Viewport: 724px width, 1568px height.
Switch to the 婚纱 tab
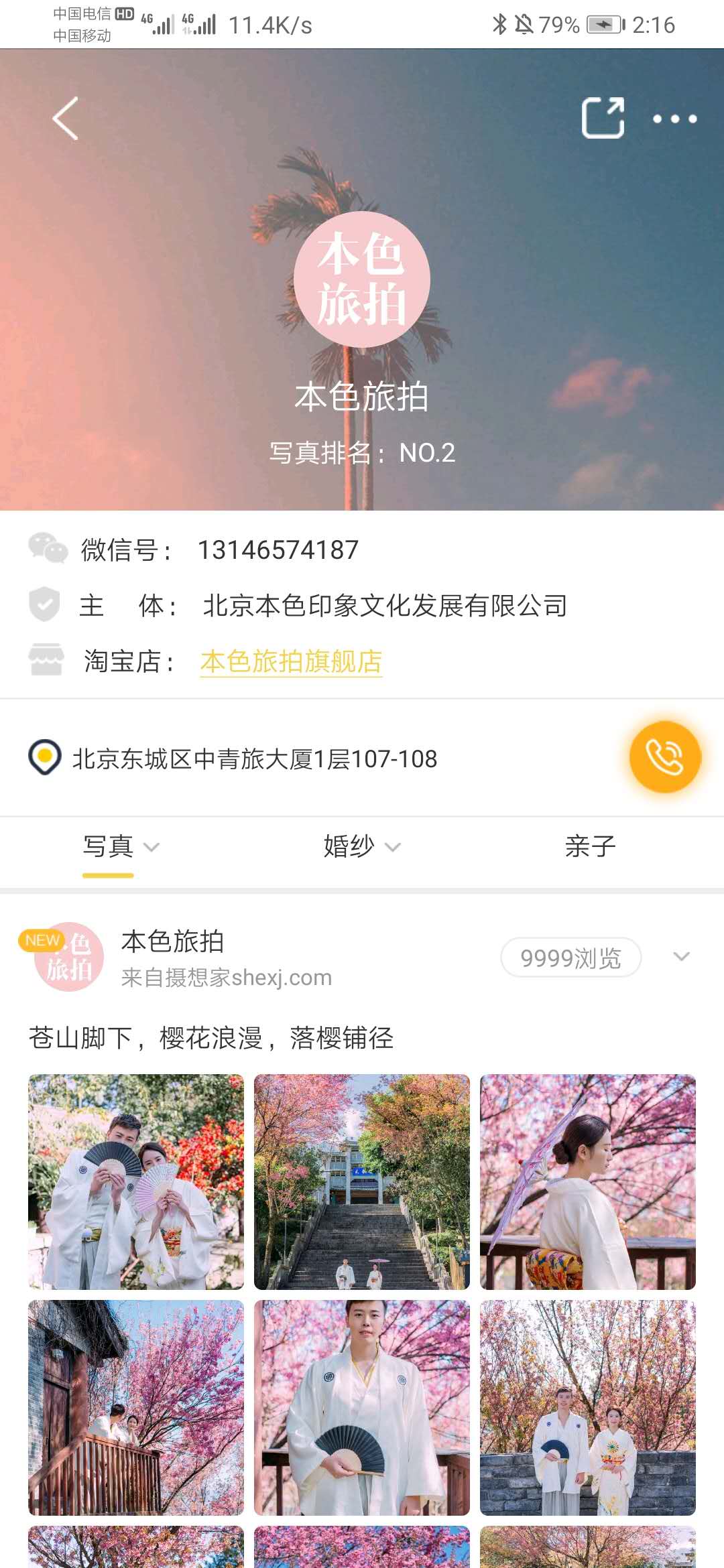coord(350,846)
